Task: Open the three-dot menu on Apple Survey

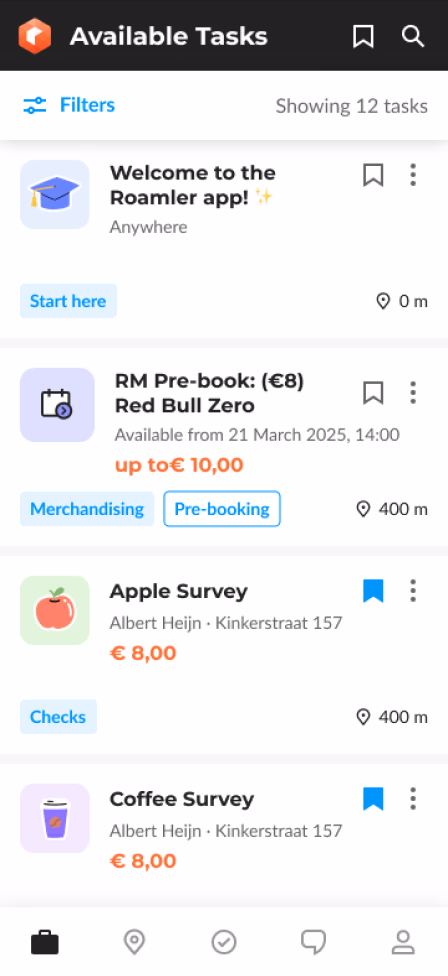Action: 413,591
